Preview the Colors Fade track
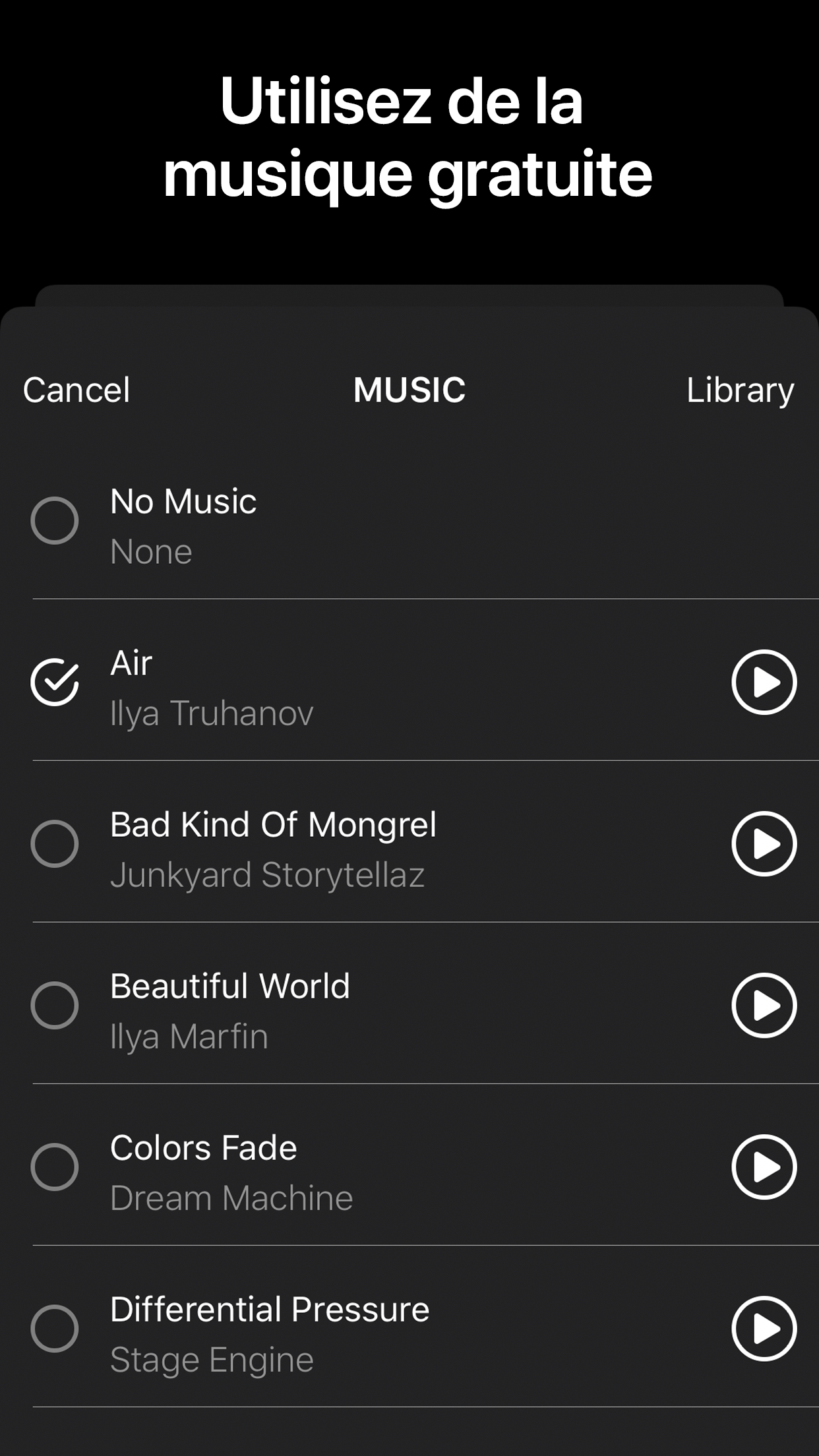 (764, 1167)
